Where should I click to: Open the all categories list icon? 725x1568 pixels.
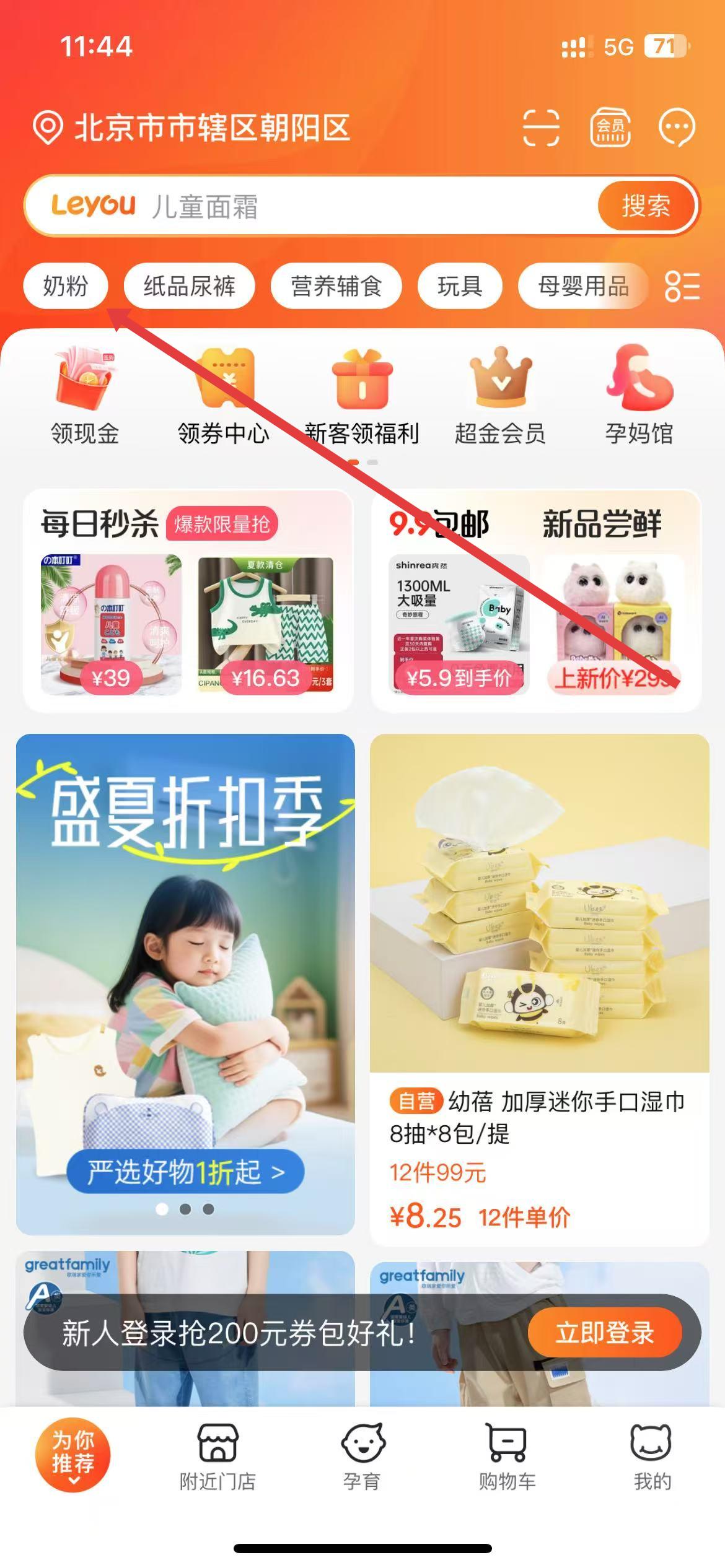pyautogui.click(x=682, y=286)
